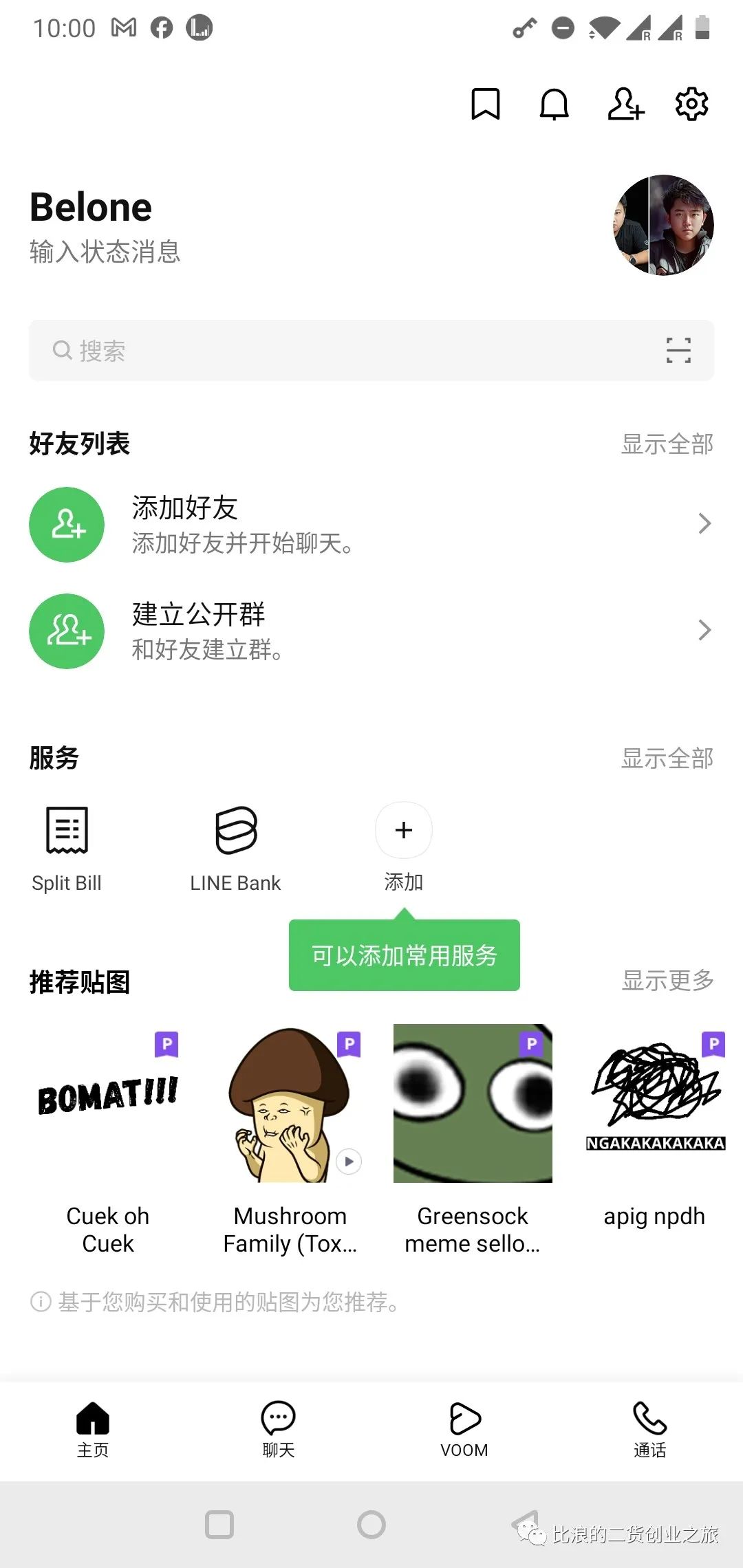Open the 建立公开群 row
Screen dimensions: 743x1568
[x=371, y=631]
